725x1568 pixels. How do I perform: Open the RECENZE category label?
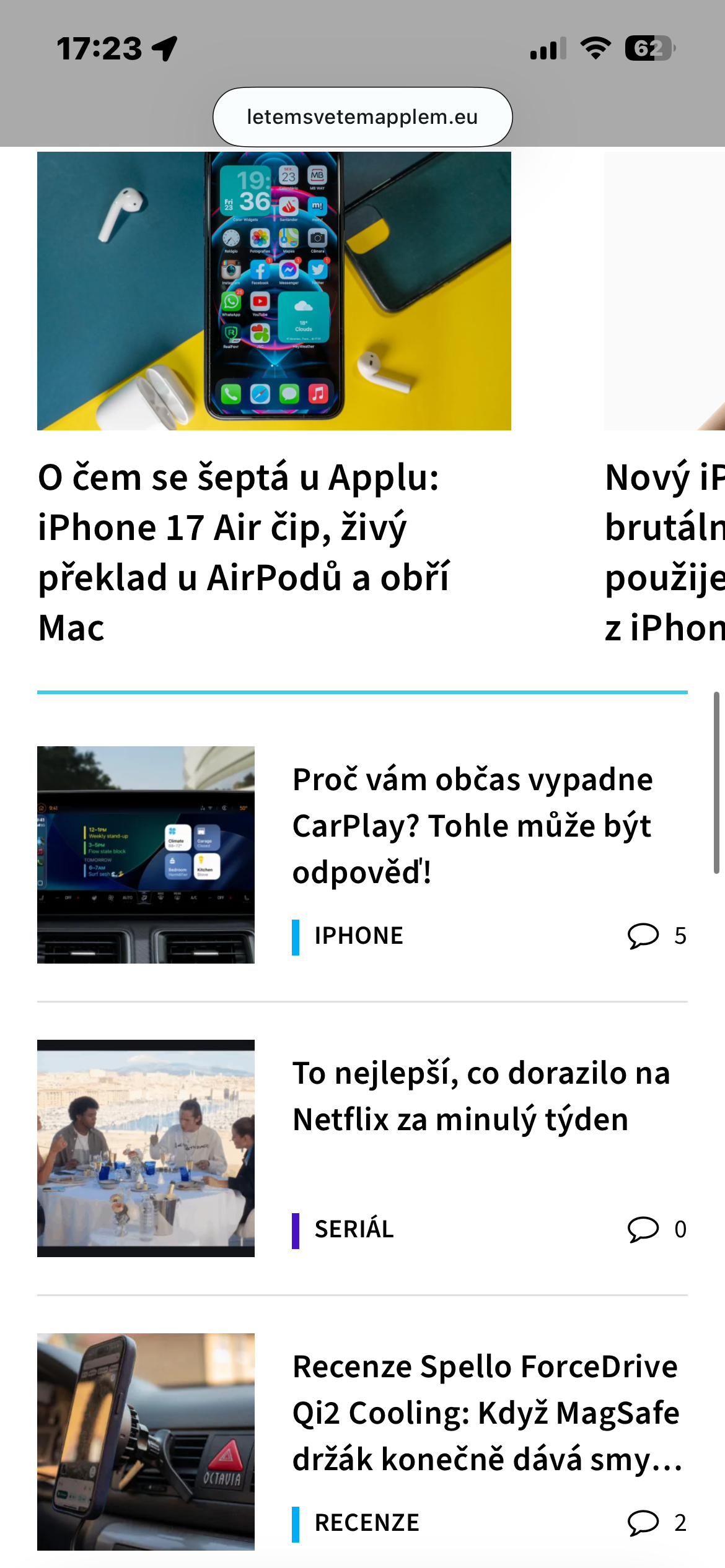[x=367, y=1522]
